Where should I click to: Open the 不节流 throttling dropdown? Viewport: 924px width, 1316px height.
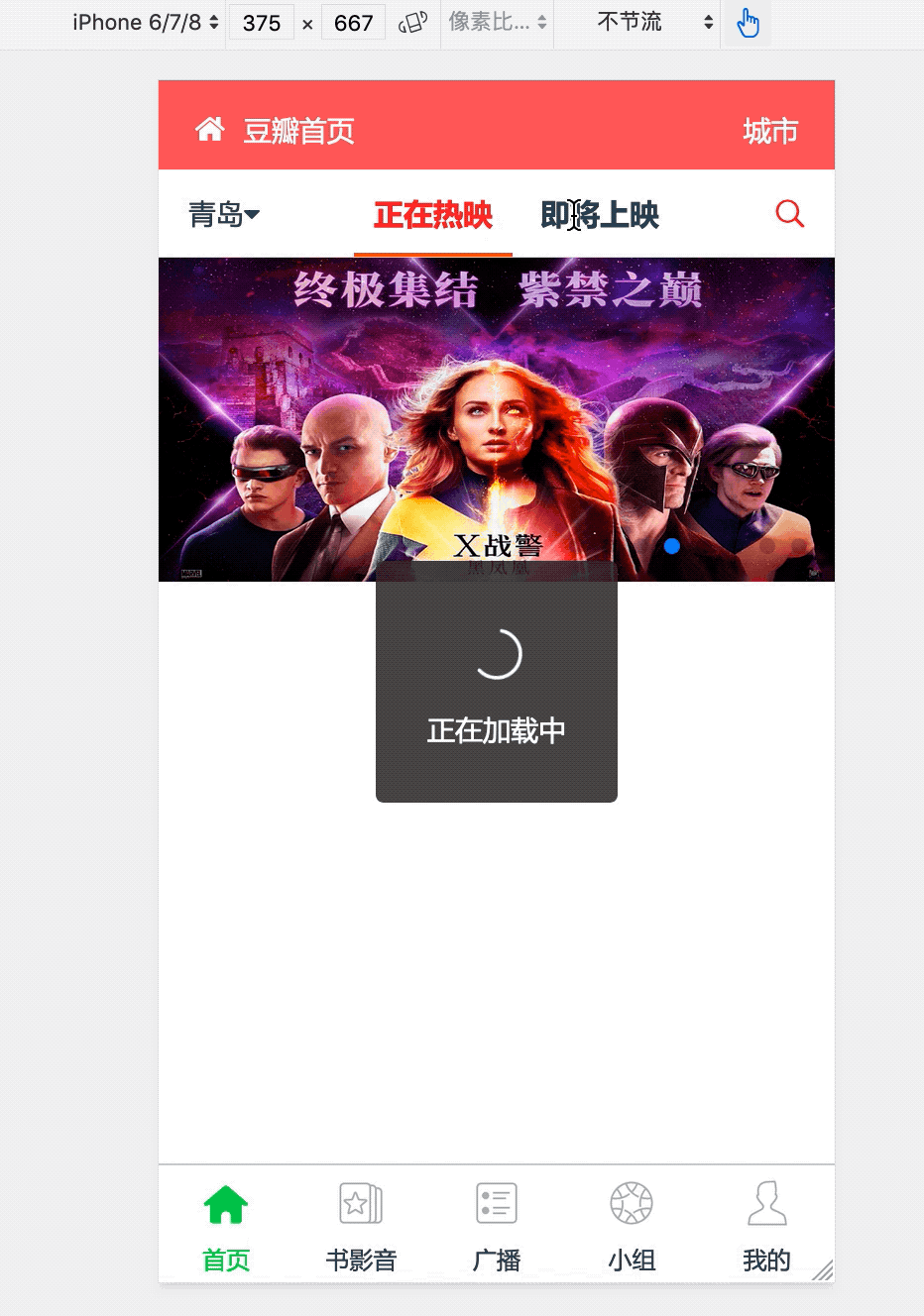pyautogui.click(x=654, y=22)
